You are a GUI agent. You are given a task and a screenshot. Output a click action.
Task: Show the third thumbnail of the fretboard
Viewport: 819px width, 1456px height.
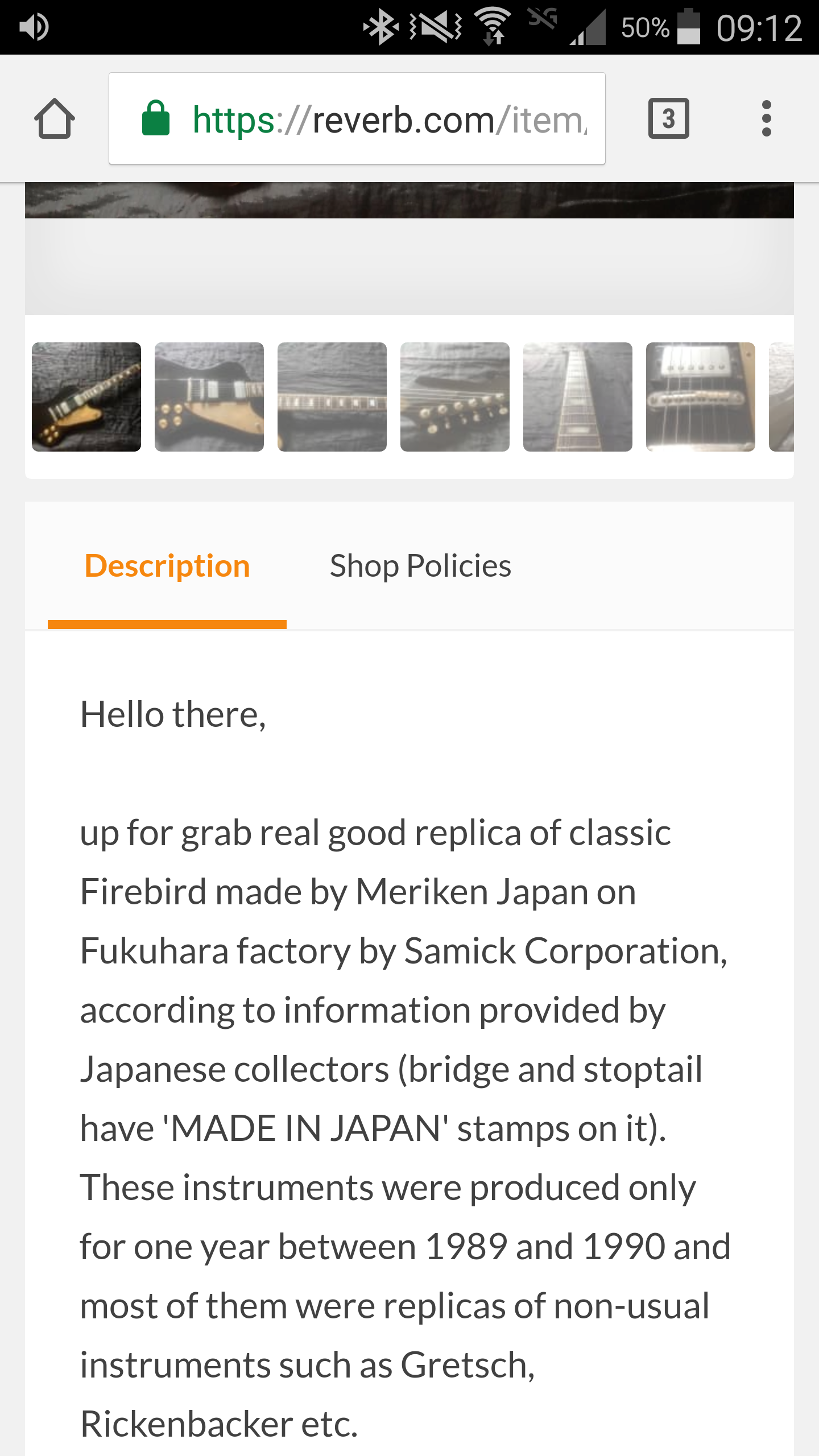coord(332,397)
